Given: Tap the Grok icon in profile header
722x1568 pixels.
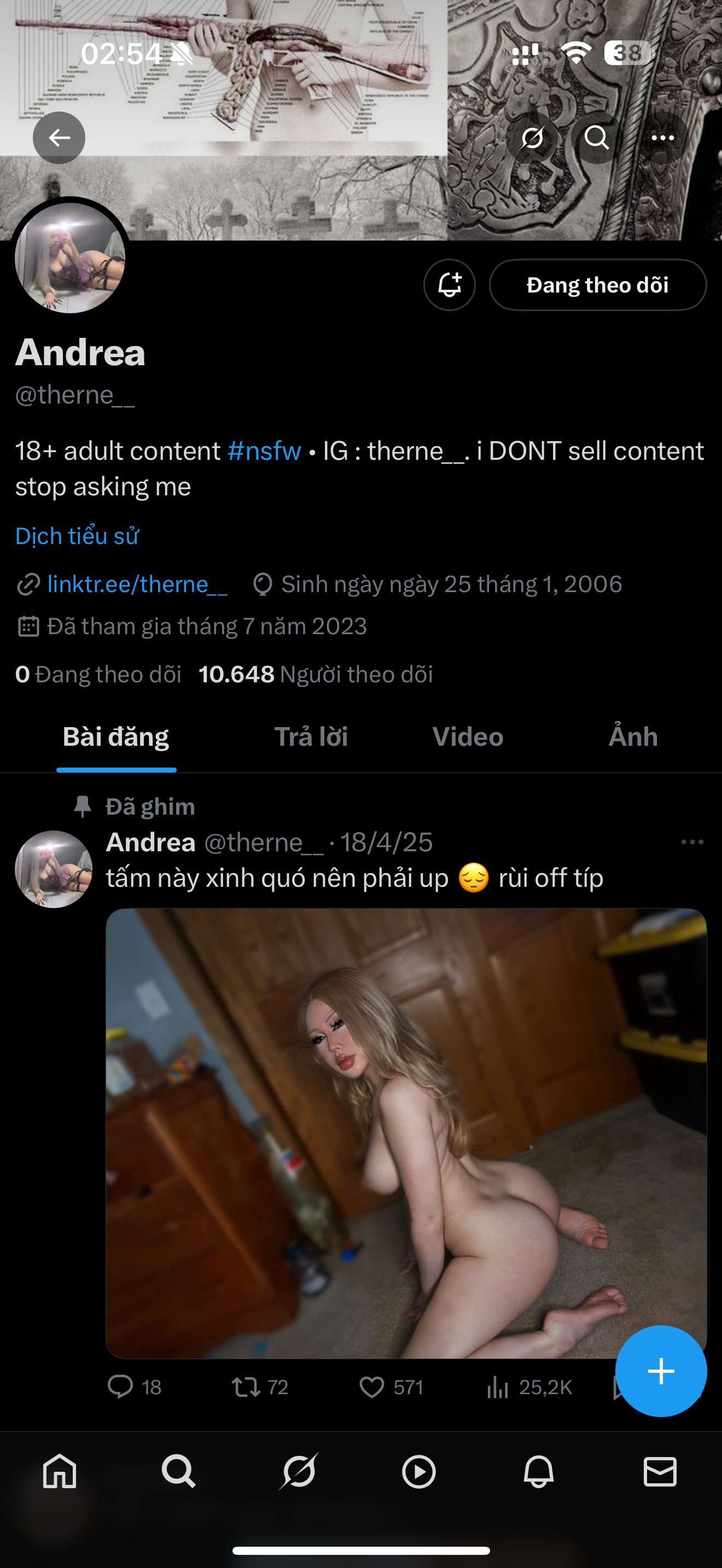Looking at the screenshot, I should tap(532, 138).
